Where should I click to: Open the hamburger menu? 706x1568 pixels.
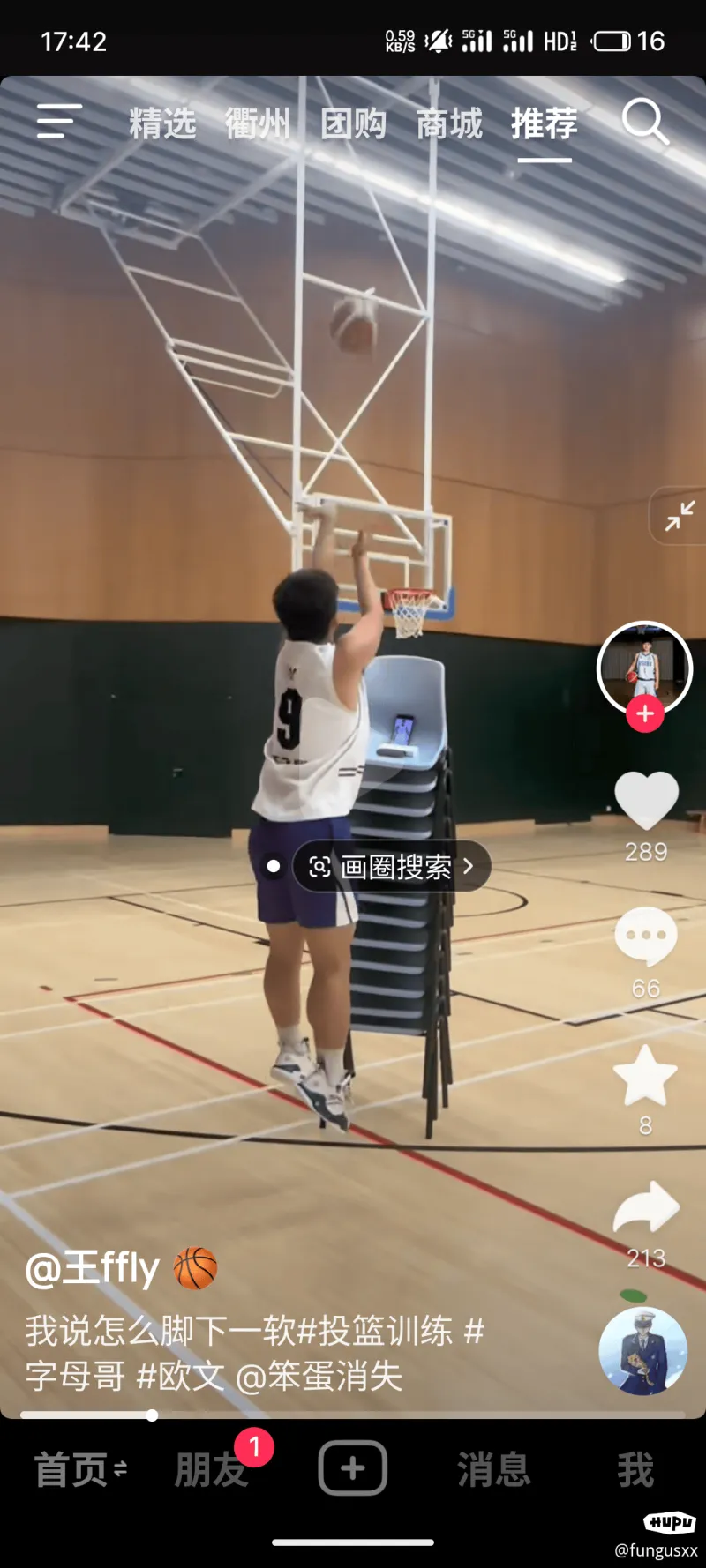59,122
